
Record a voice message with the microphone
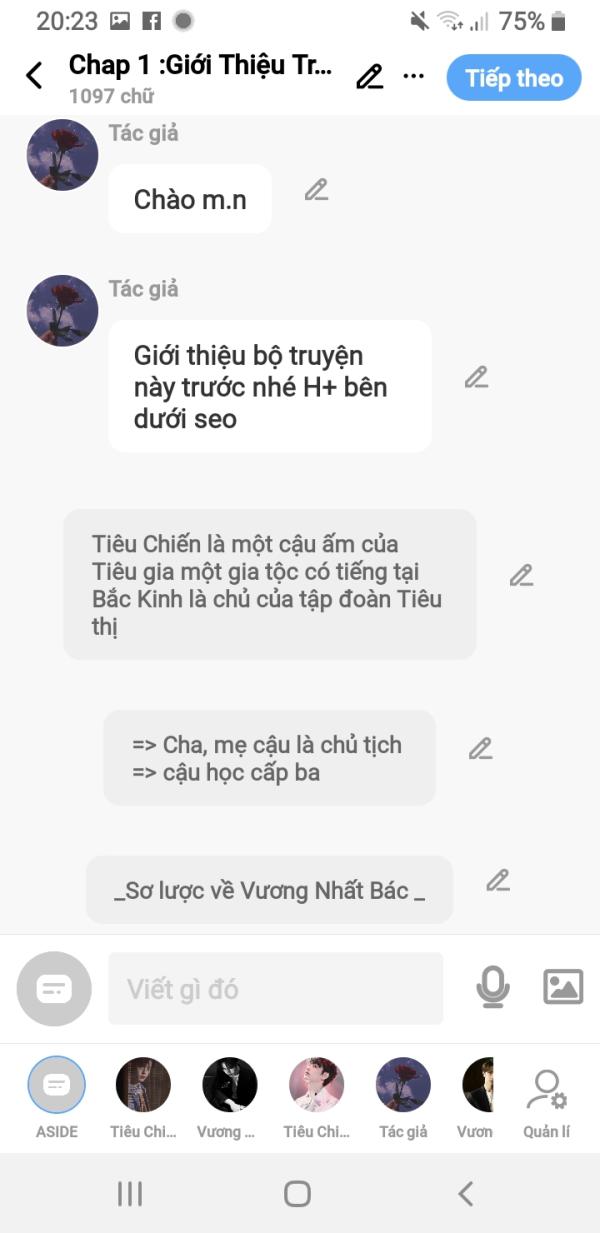[x=492, y=988]
